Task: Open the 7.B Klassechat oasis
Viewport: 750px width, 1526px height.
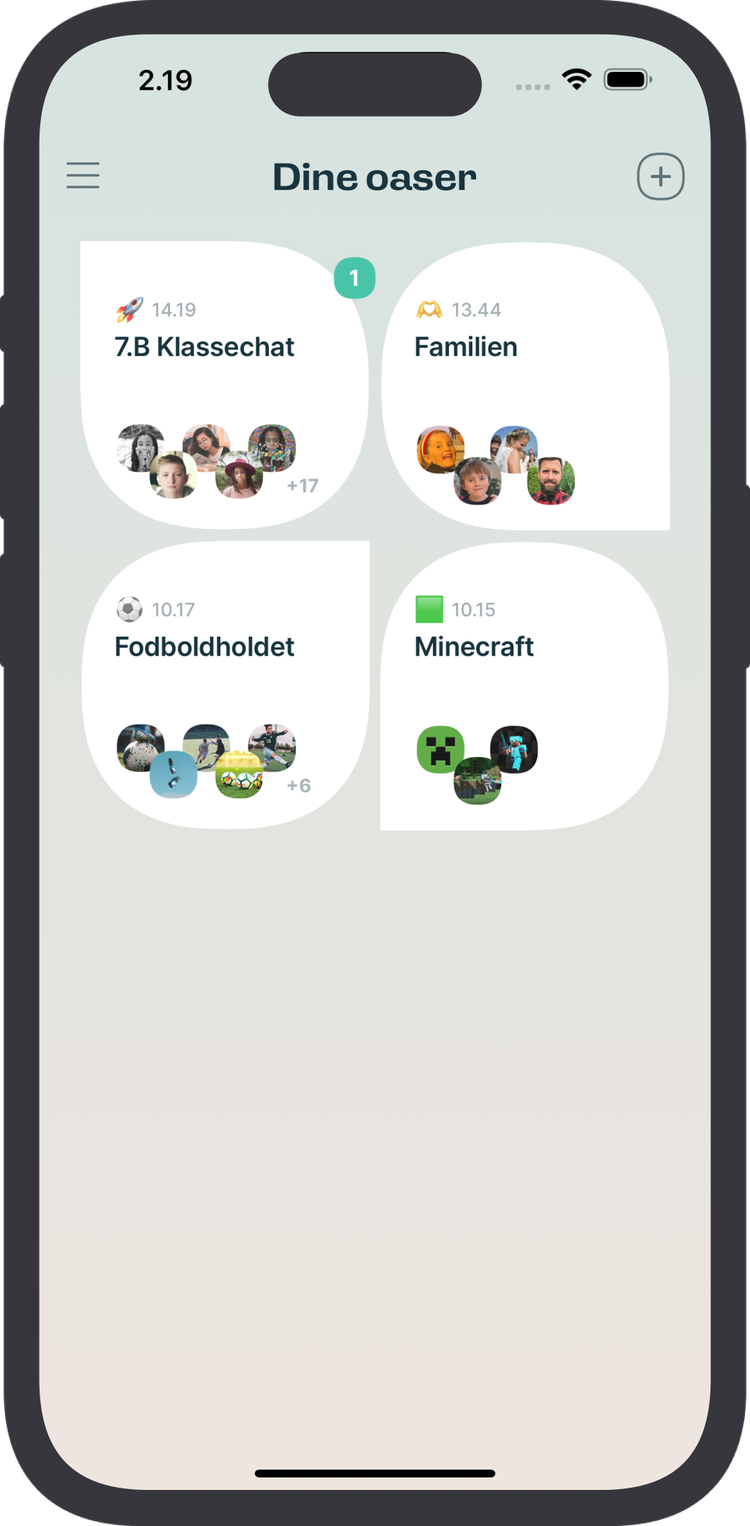Action: (x=224, y=385)
